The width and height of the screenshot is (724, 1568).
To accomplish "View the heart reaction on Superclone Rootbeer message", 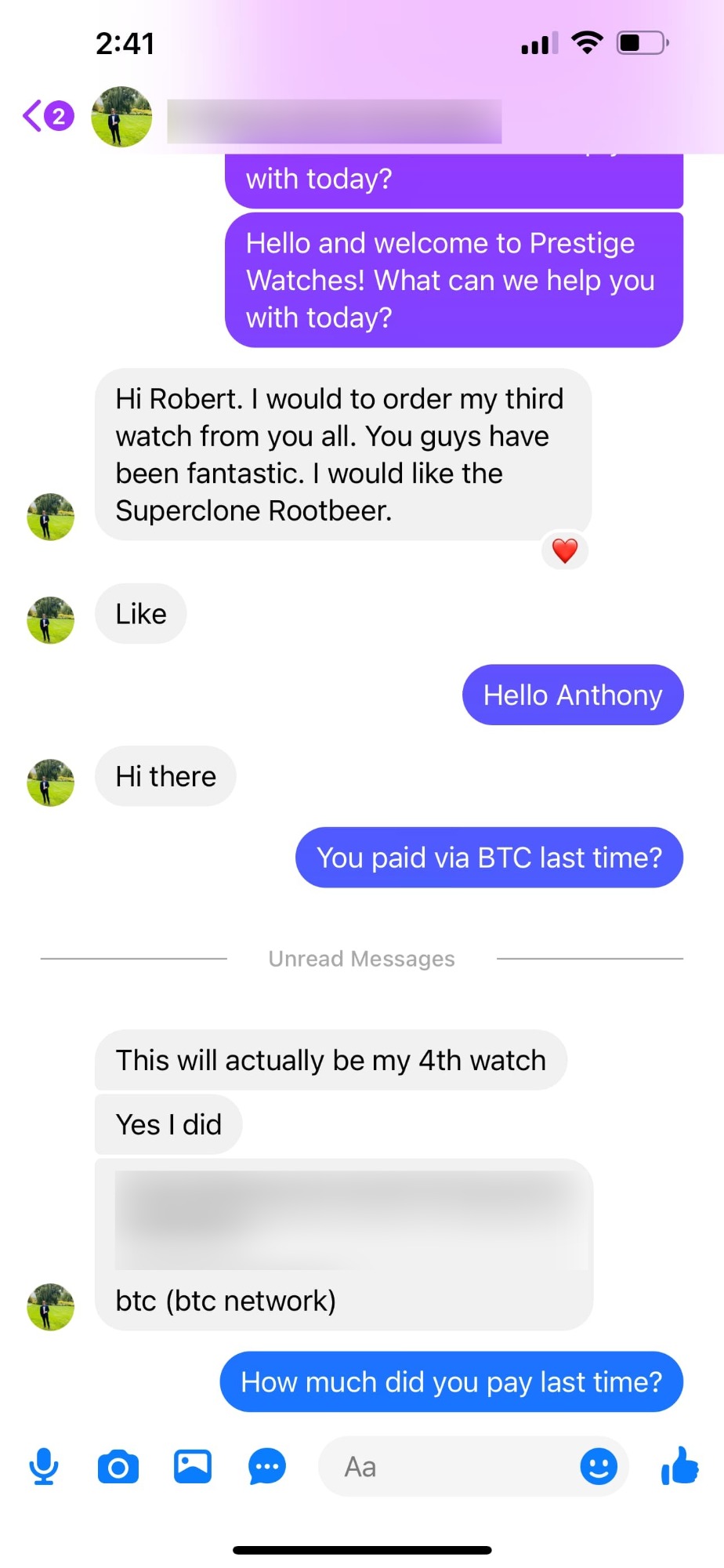I will [565, 550].
